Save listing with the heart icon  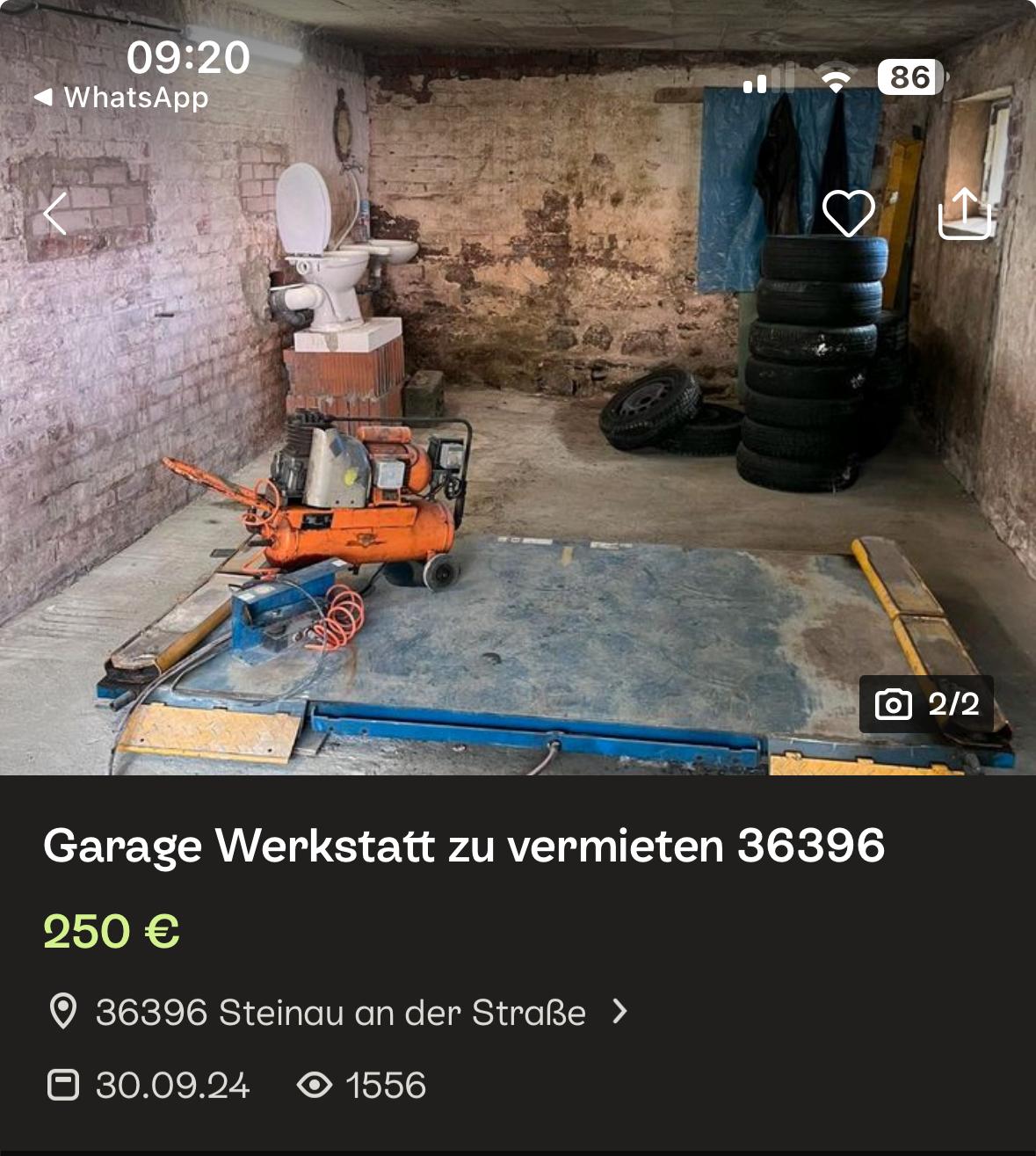(x=848, y=213)
